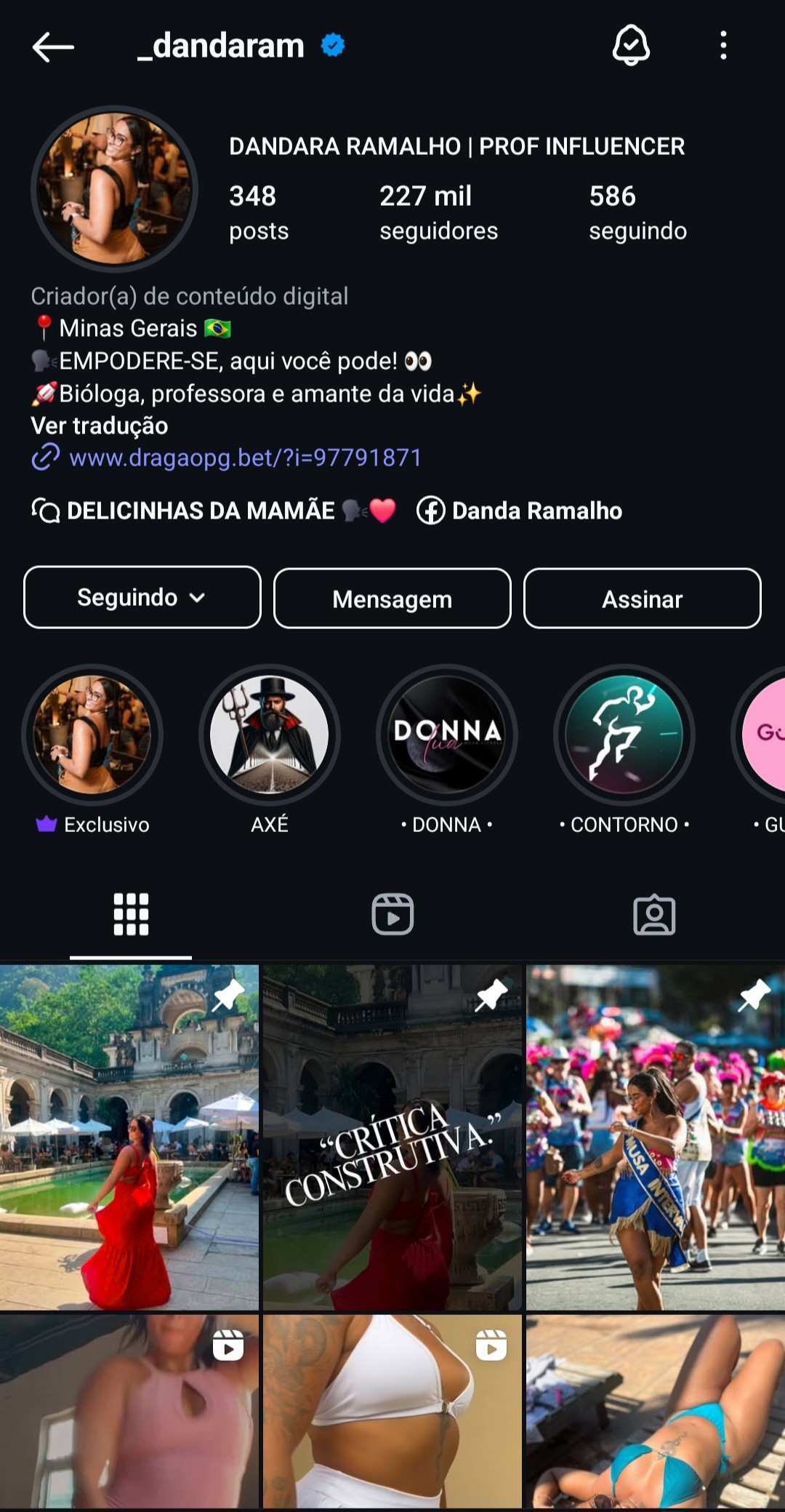The width and height of the screenshot is (785, 1512).
Task: Open the DELICINHAS DA MAMÃE channel
Action: click(x=214, y=511)
